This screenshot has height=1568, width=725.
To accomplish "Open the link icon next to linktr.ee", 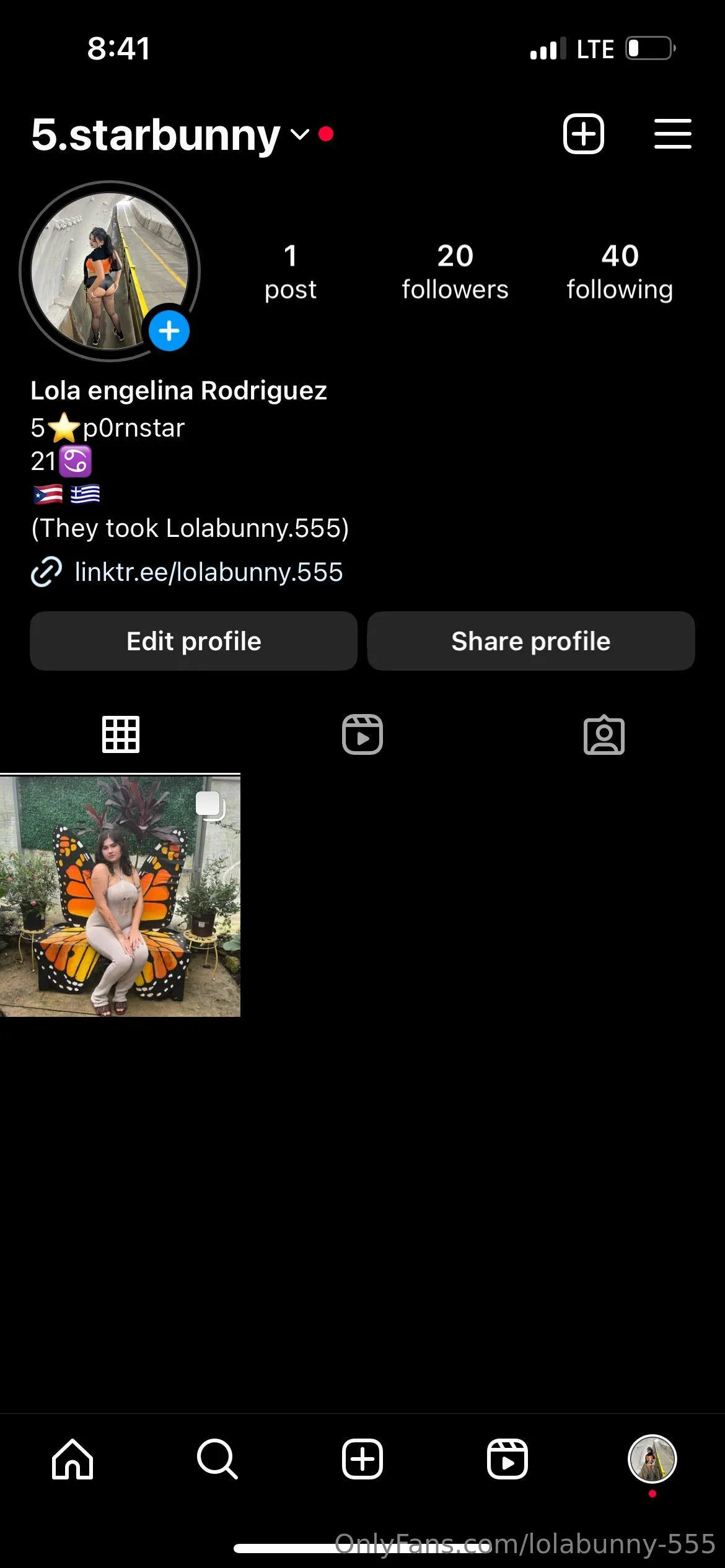I will tap(48, 572).
